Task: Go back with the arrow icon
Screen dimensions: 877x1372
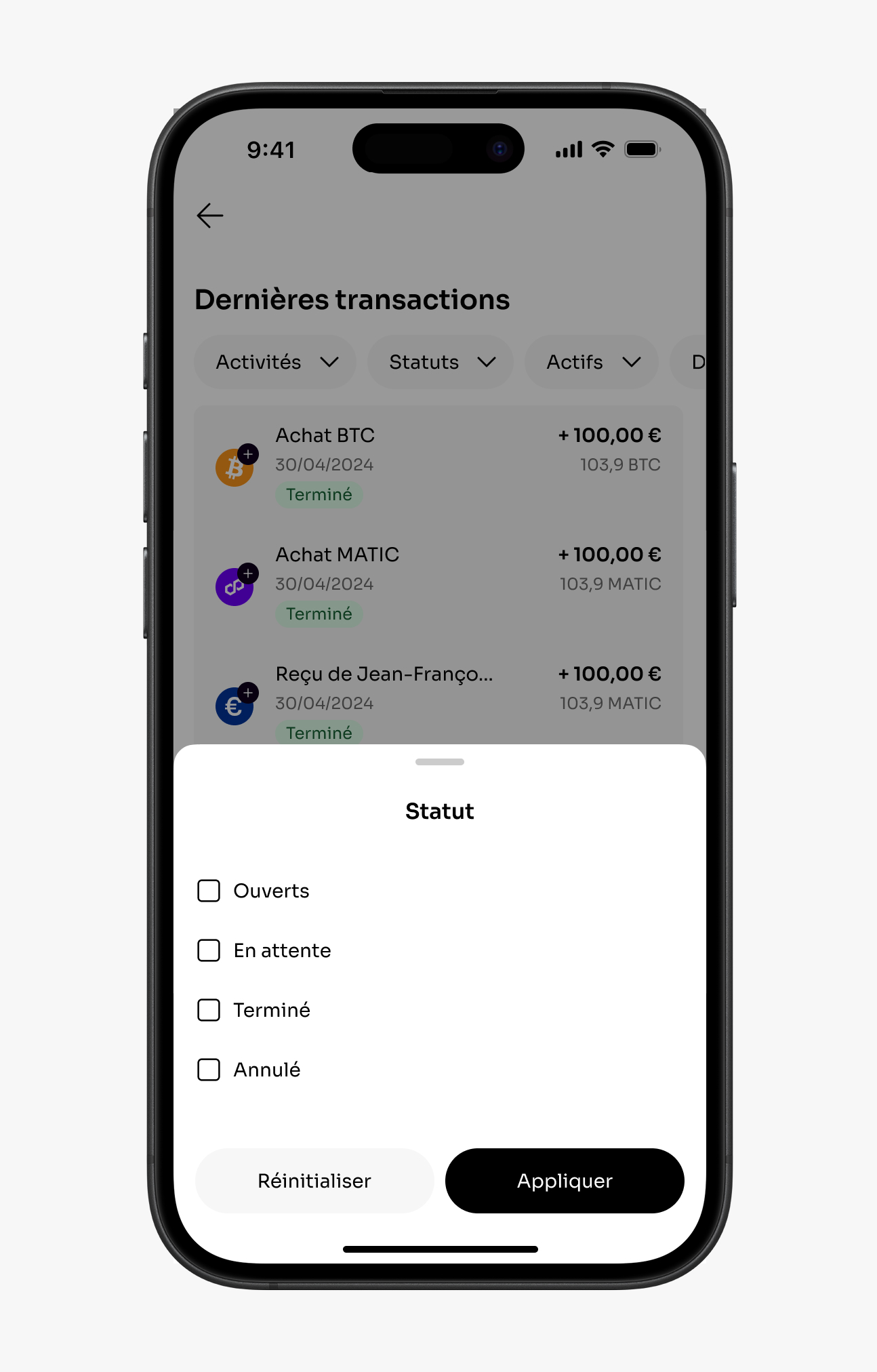Action: tap(210, 216)
